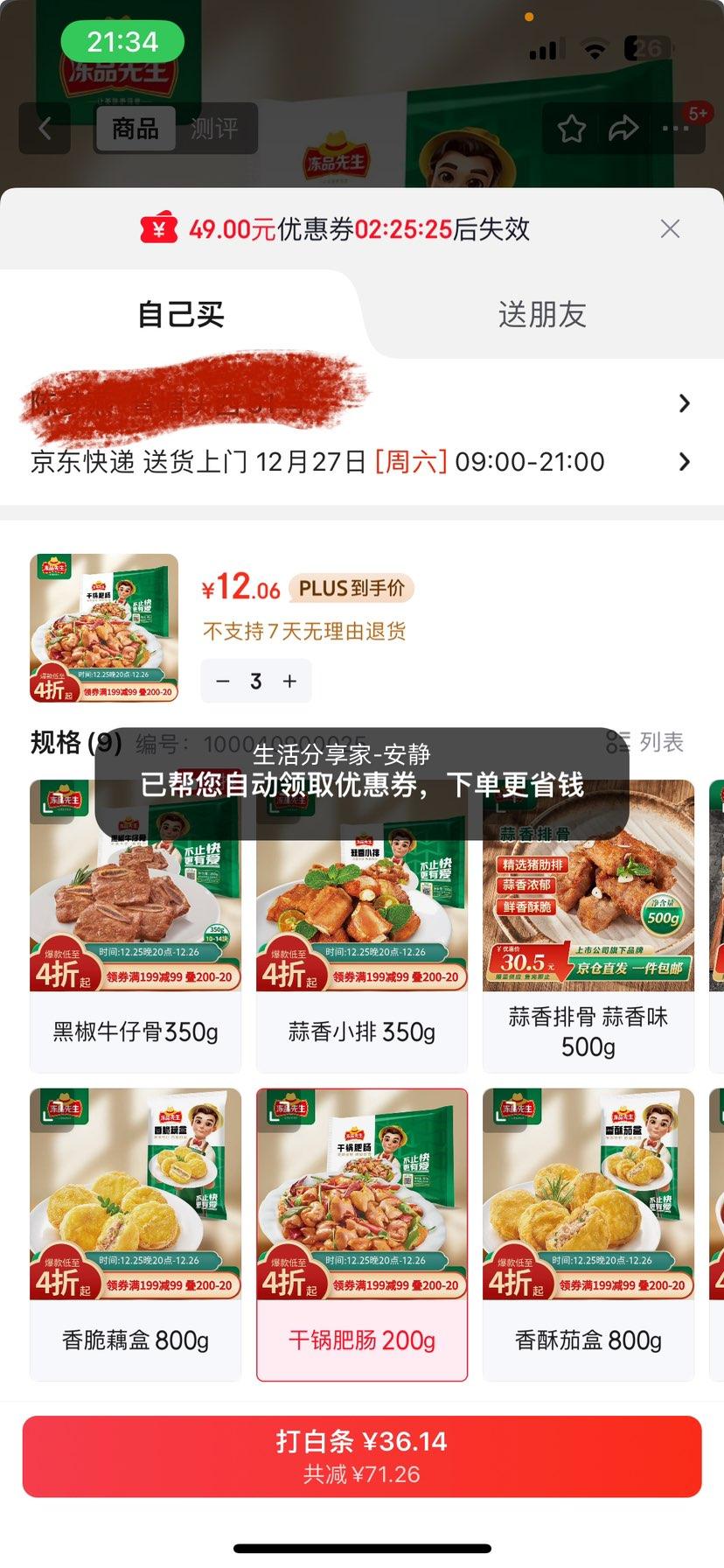Dismiss the 49.00元 coupon banner via the X
724x1568 pixels.
tap(670, 228)
